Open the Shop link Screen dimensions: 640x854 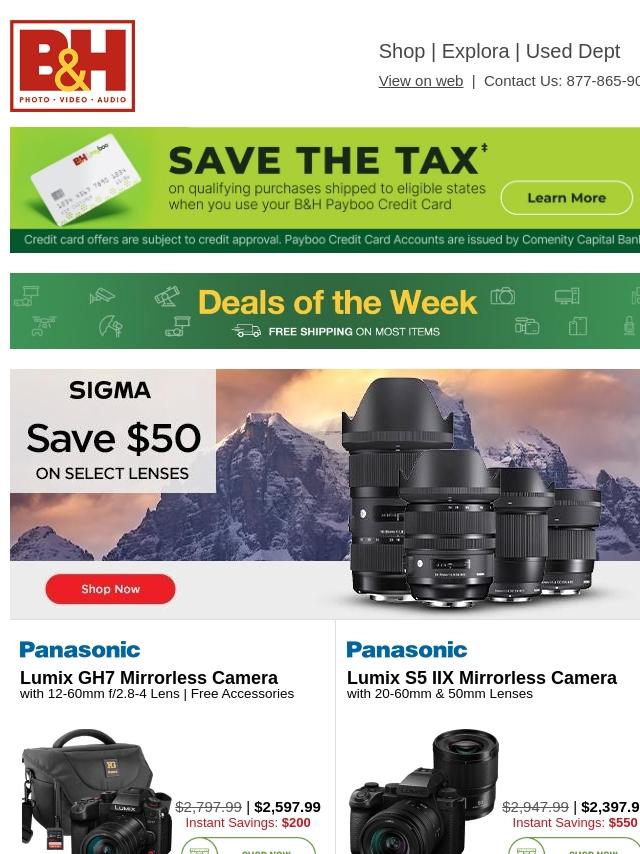click(x=401, y=51)
